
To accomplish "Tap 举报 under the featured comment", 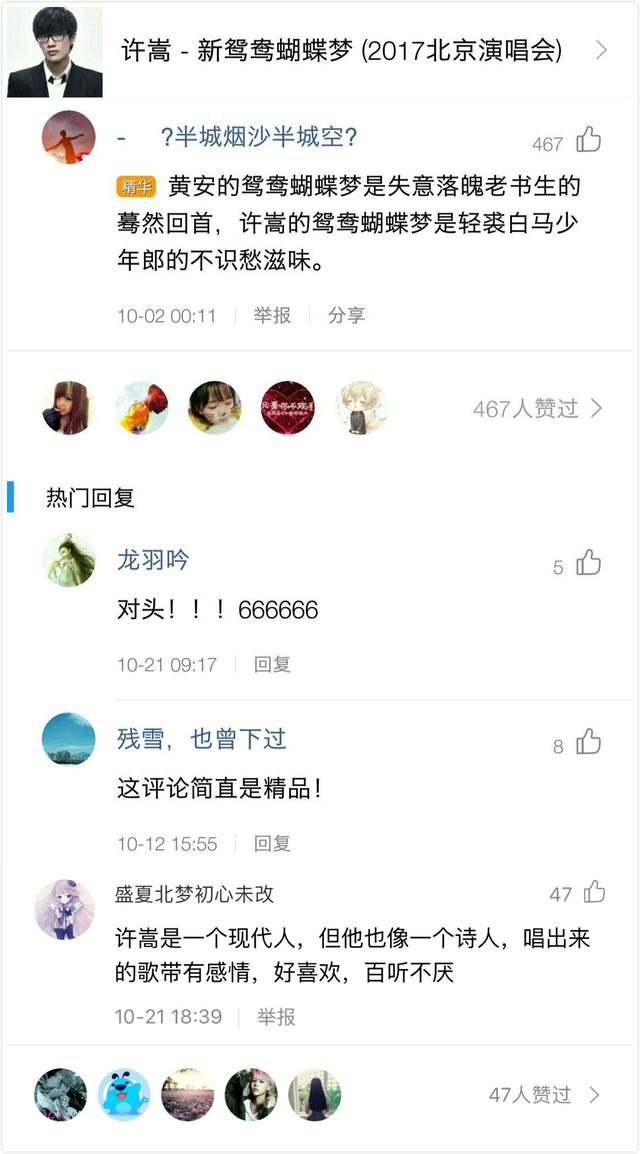I will click(x=272, y=315).
